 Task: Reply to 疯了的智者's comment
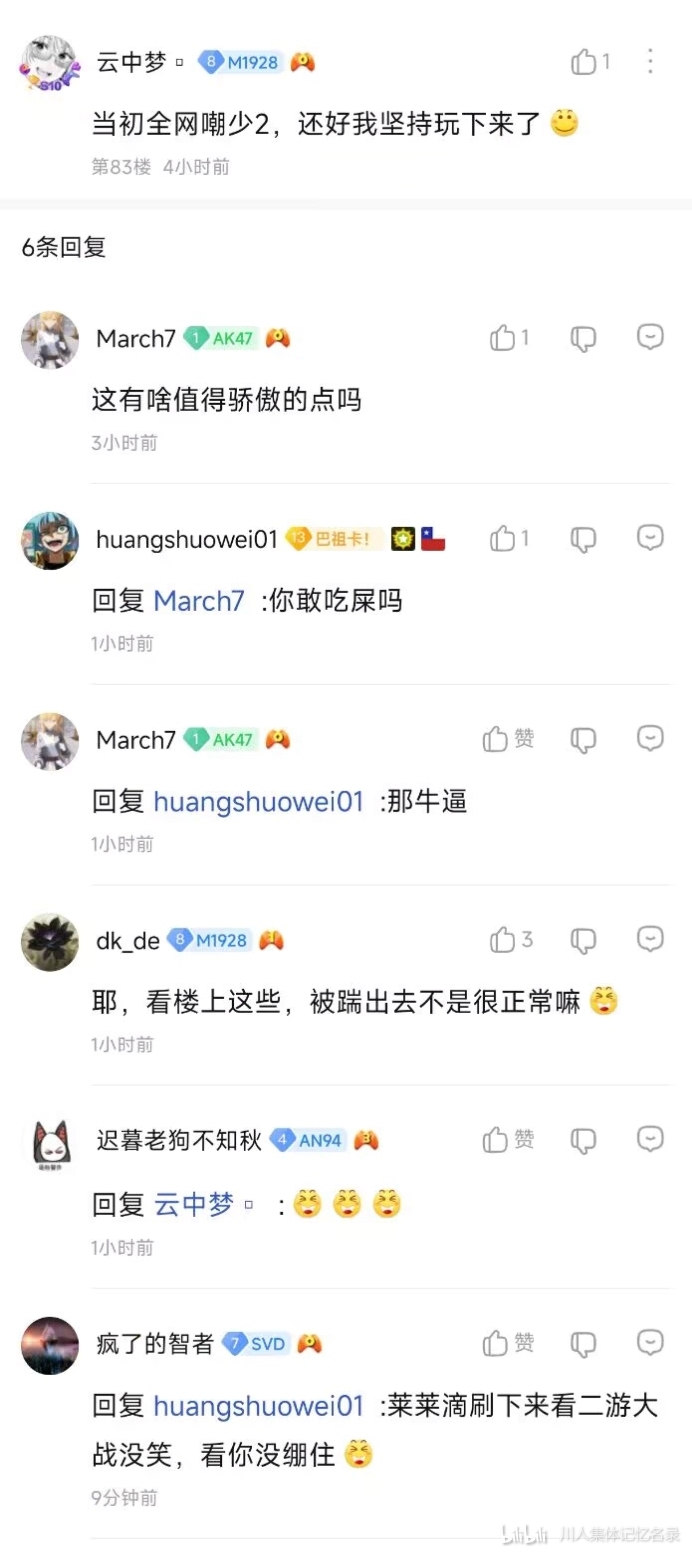pos(650,1342)
